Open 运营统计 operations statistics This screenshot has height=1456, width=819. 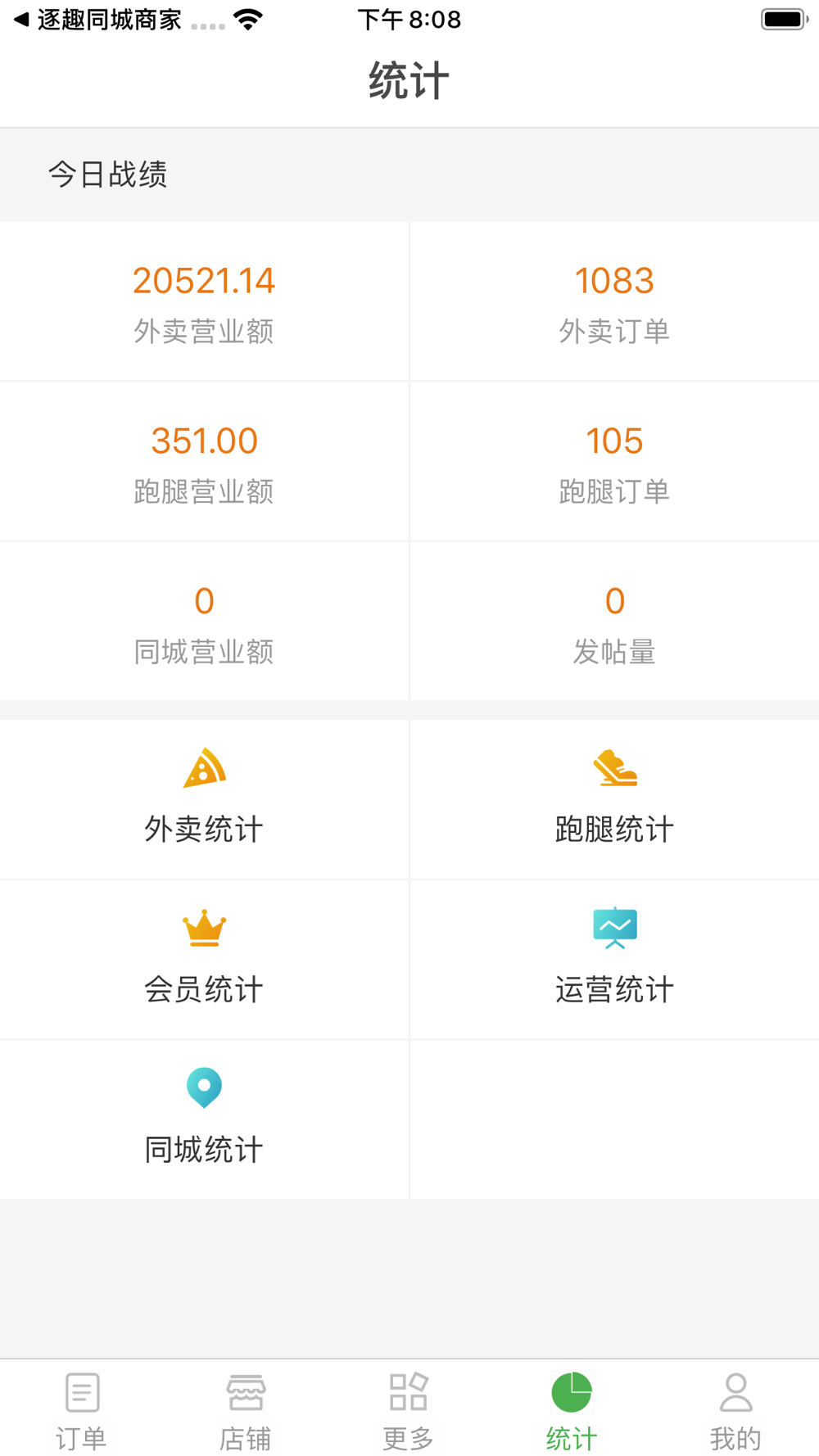click(x=614, y=959)
